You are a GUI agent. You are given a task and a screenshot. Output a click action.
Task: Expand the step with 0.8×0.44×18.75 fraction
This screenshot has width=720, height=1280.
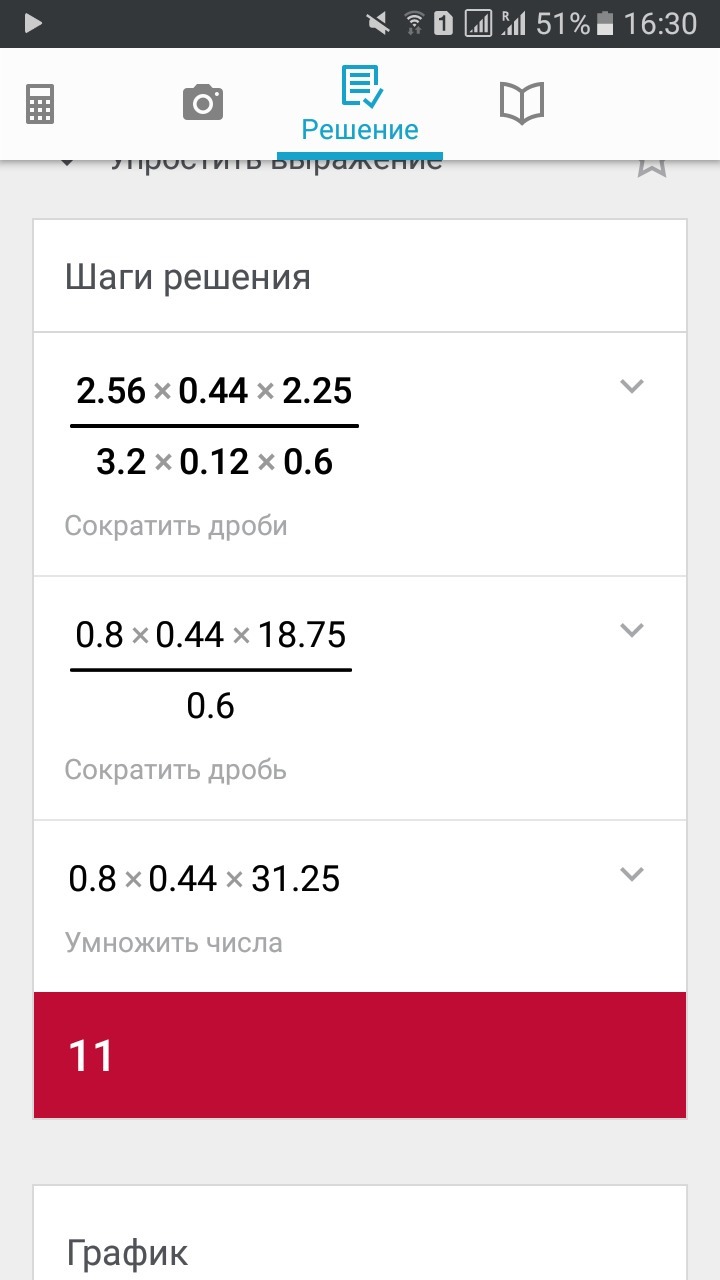(631, 630)
